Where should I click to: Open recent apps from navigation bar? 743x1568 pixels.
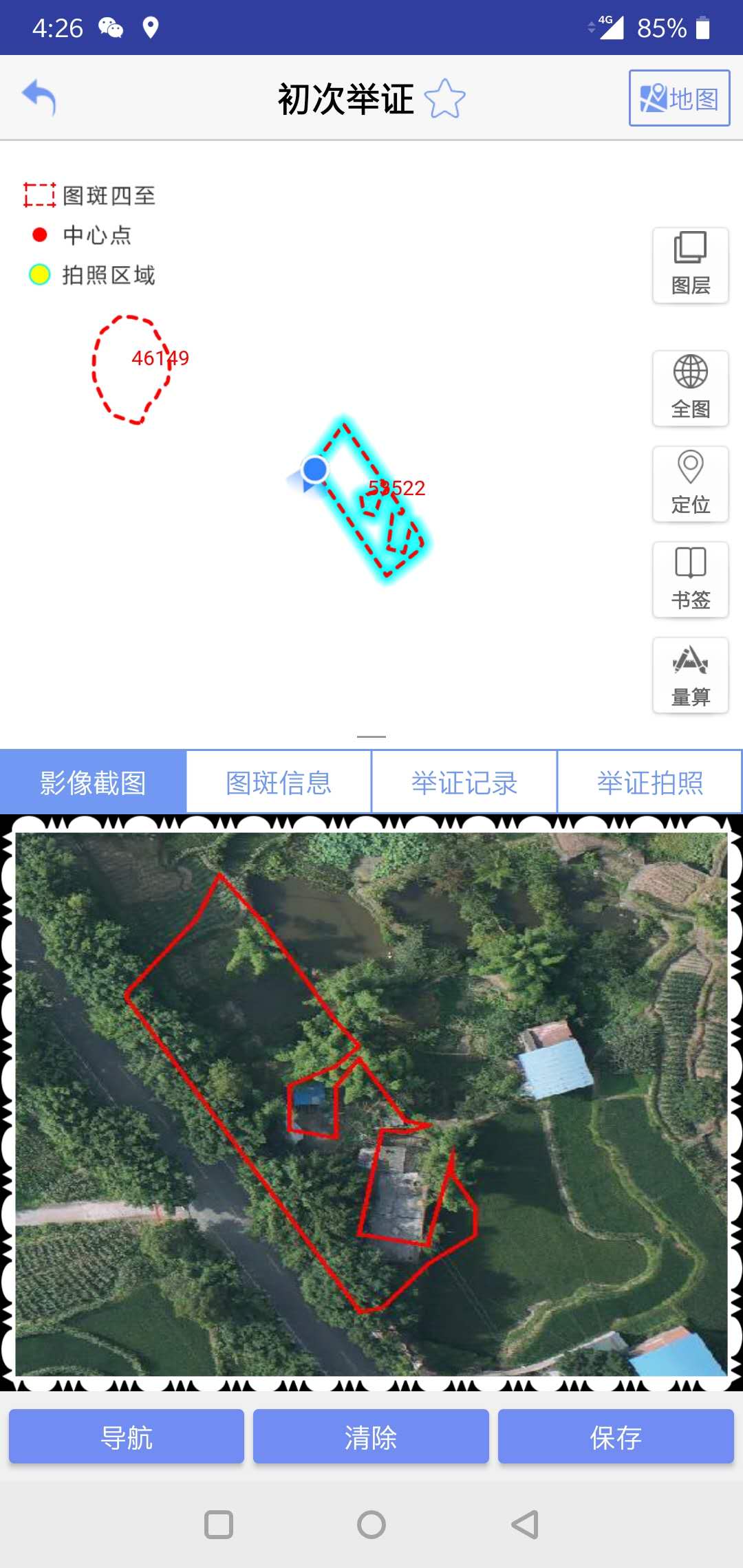coord(219,1525)
